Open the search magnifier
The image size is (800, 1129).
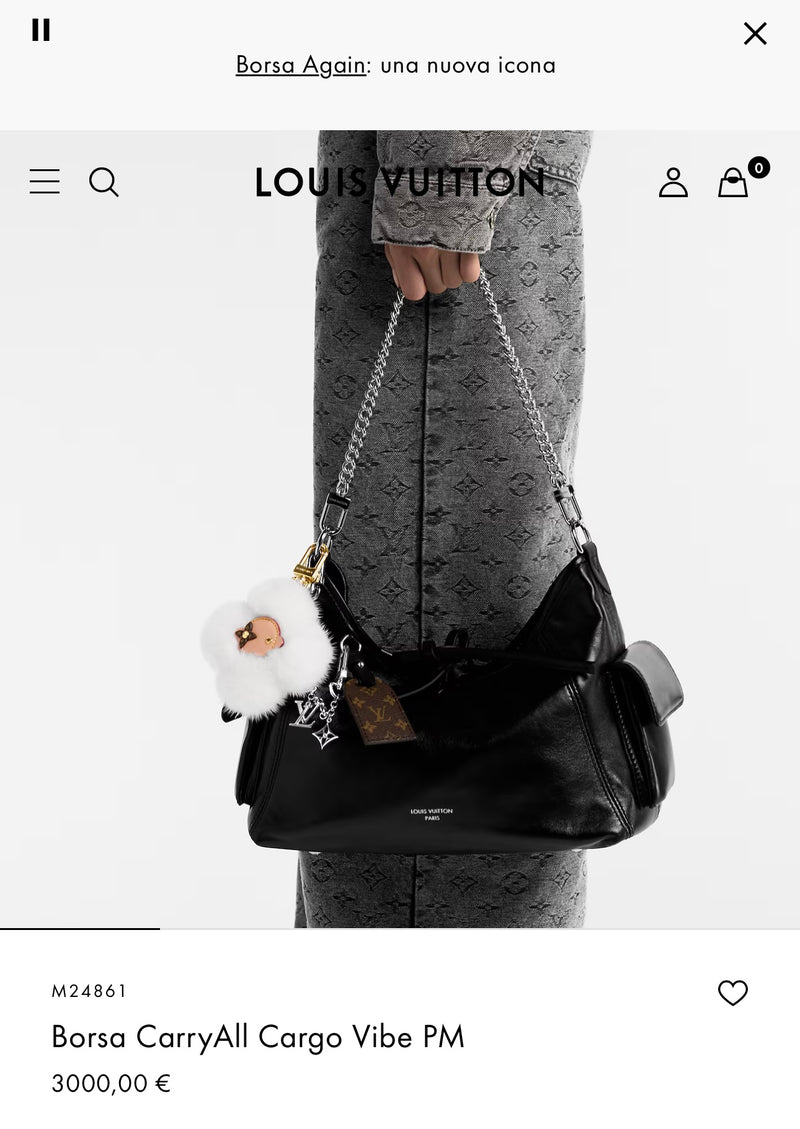(x=104, y=182)
